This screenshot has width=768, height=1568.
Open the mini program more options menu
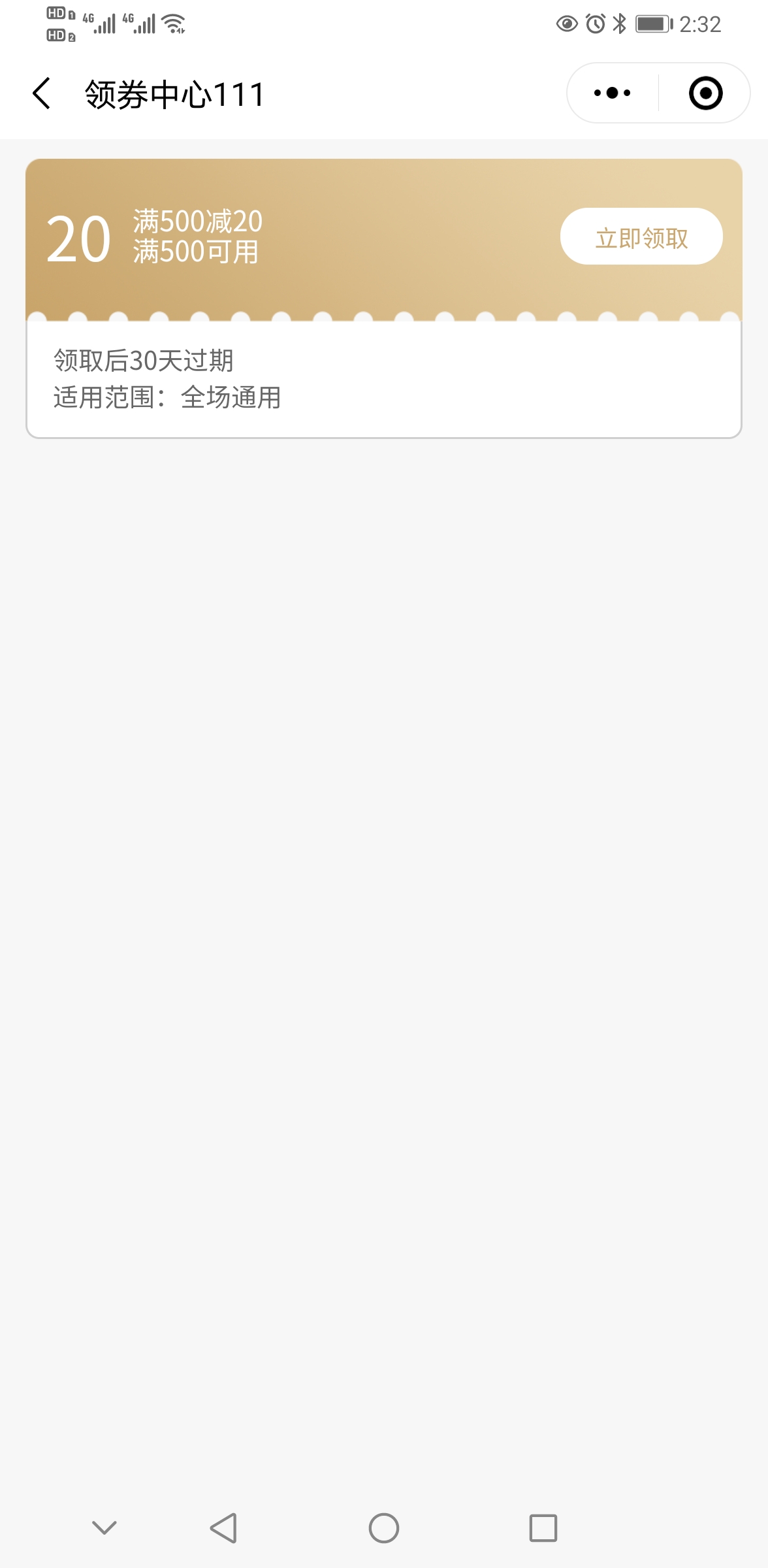[612, 93]
